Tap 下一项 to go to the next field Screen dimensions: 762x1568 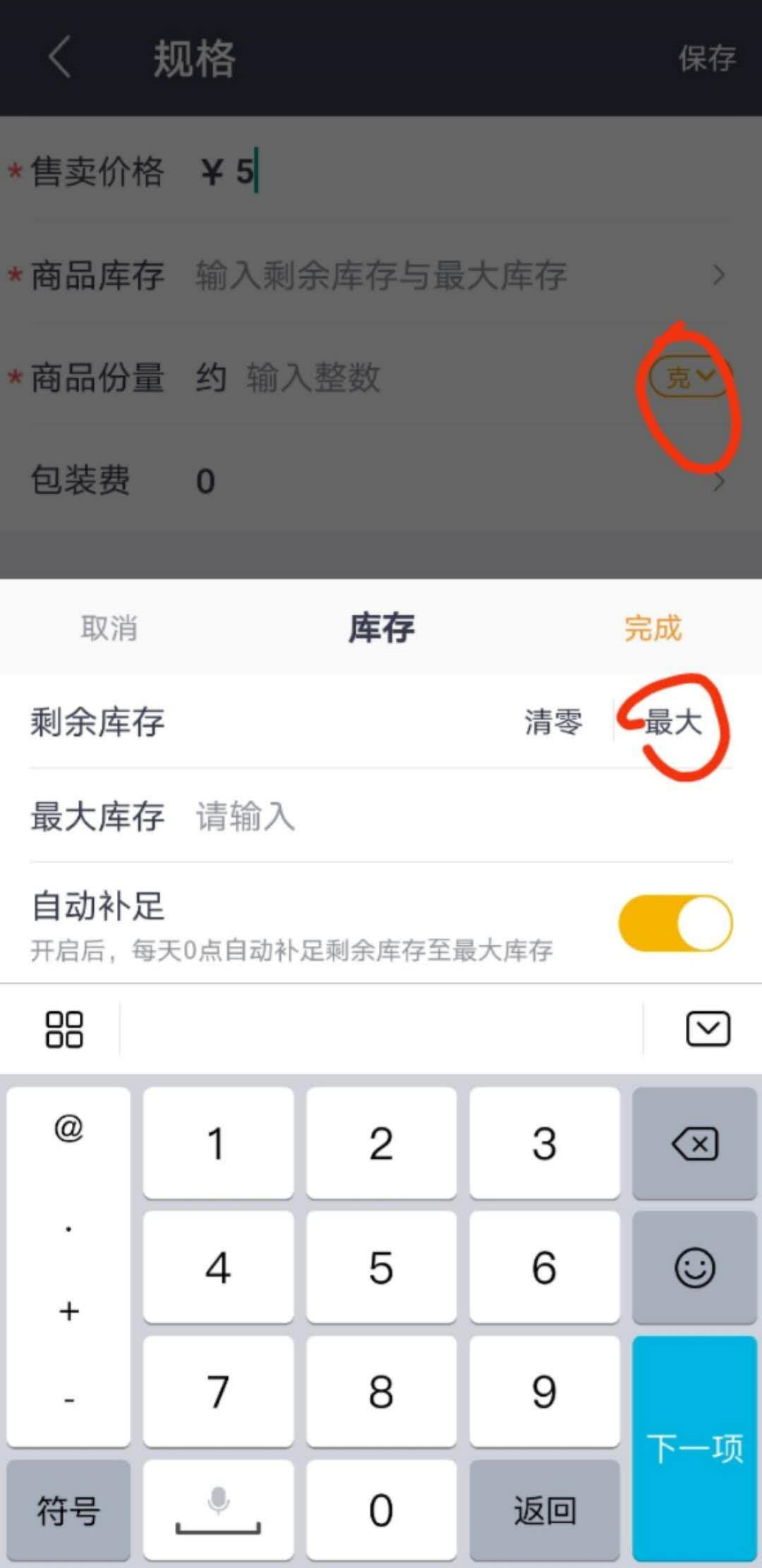pos(695,1448)
